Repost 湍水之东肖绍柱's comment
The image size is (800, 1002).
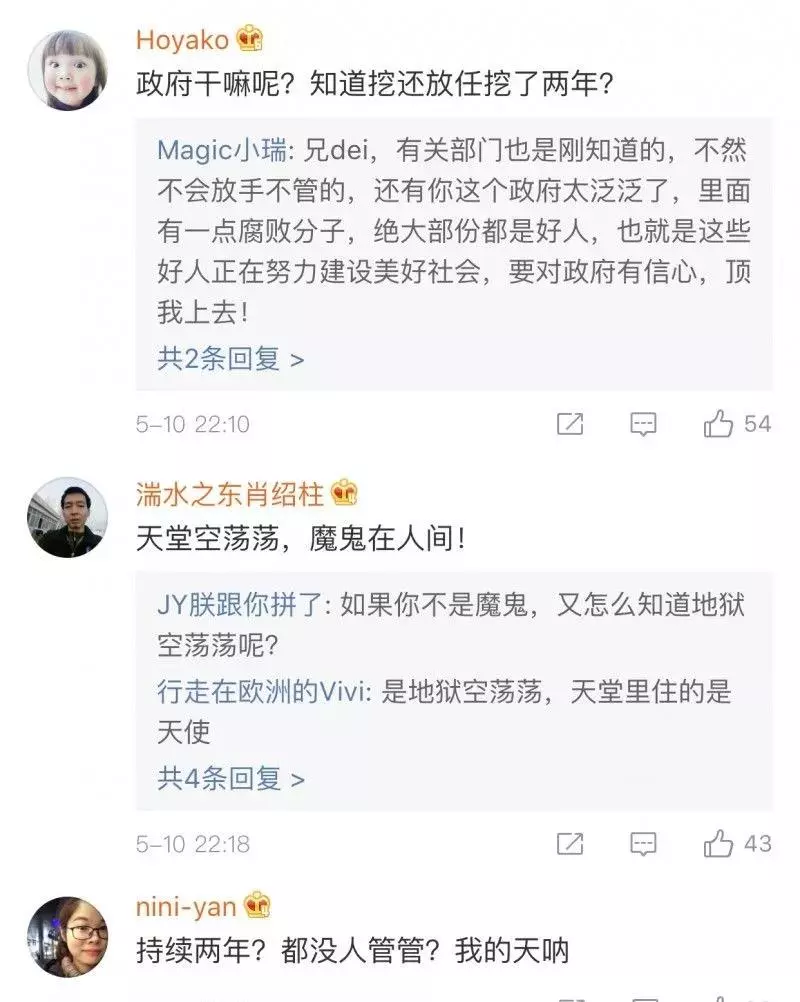570,844
